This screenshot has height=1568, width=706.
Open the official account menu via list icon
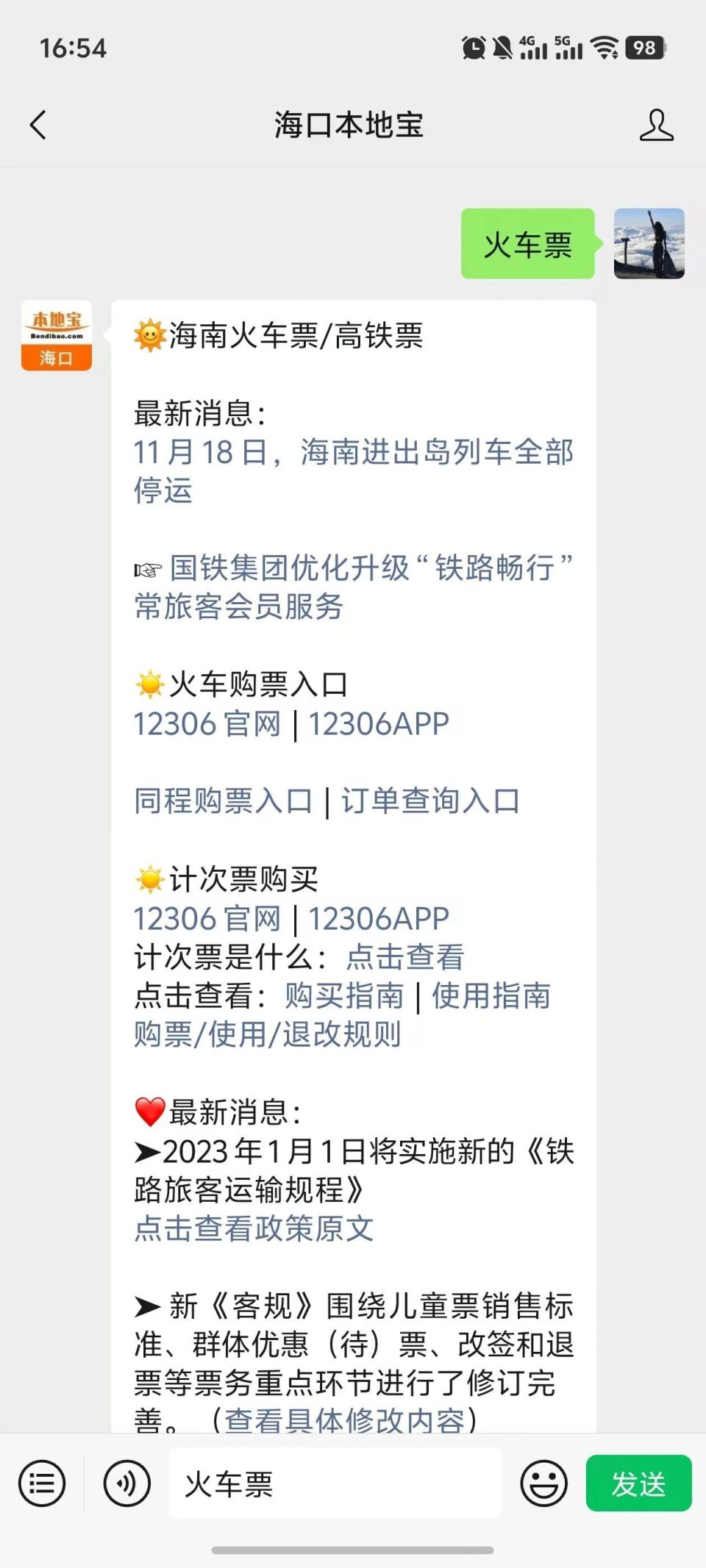pos(42,1483)
